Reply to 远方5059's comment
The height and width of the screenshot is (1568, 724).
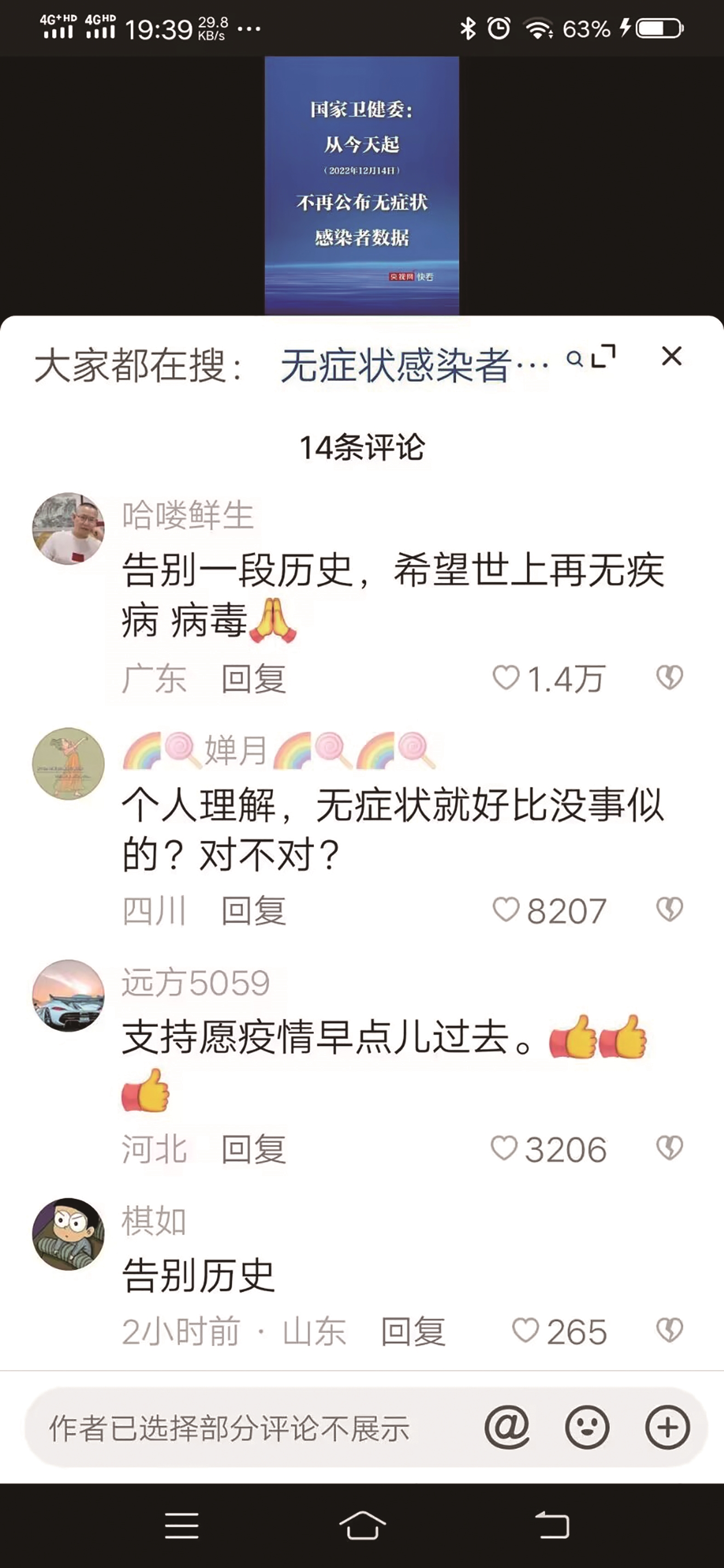253,1150
